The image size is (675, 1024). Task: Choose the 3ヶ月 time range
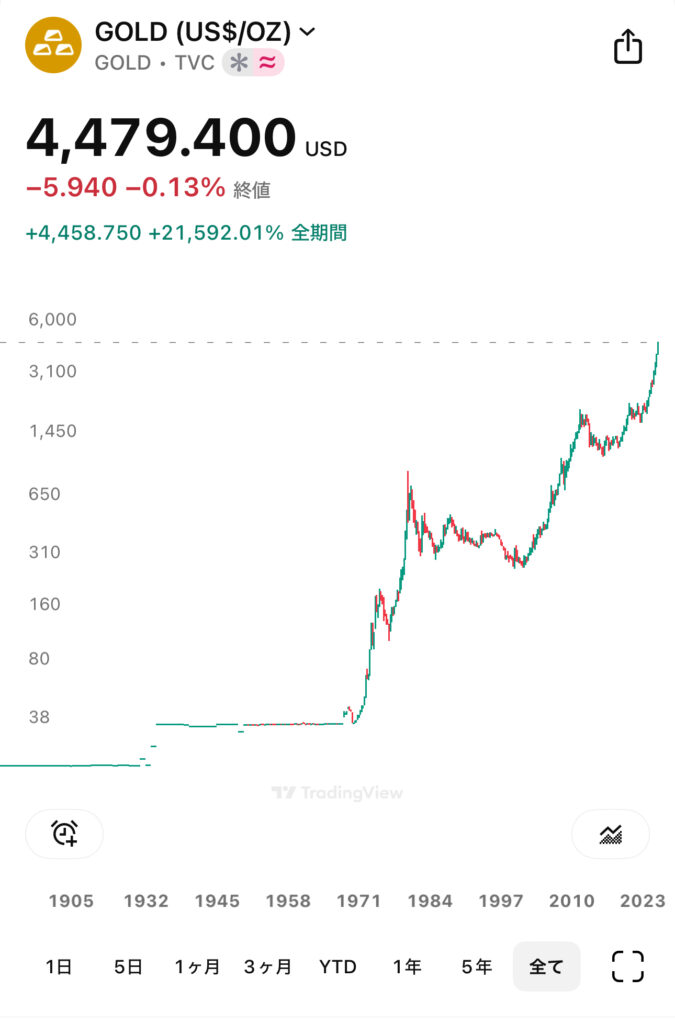(268, 966)
